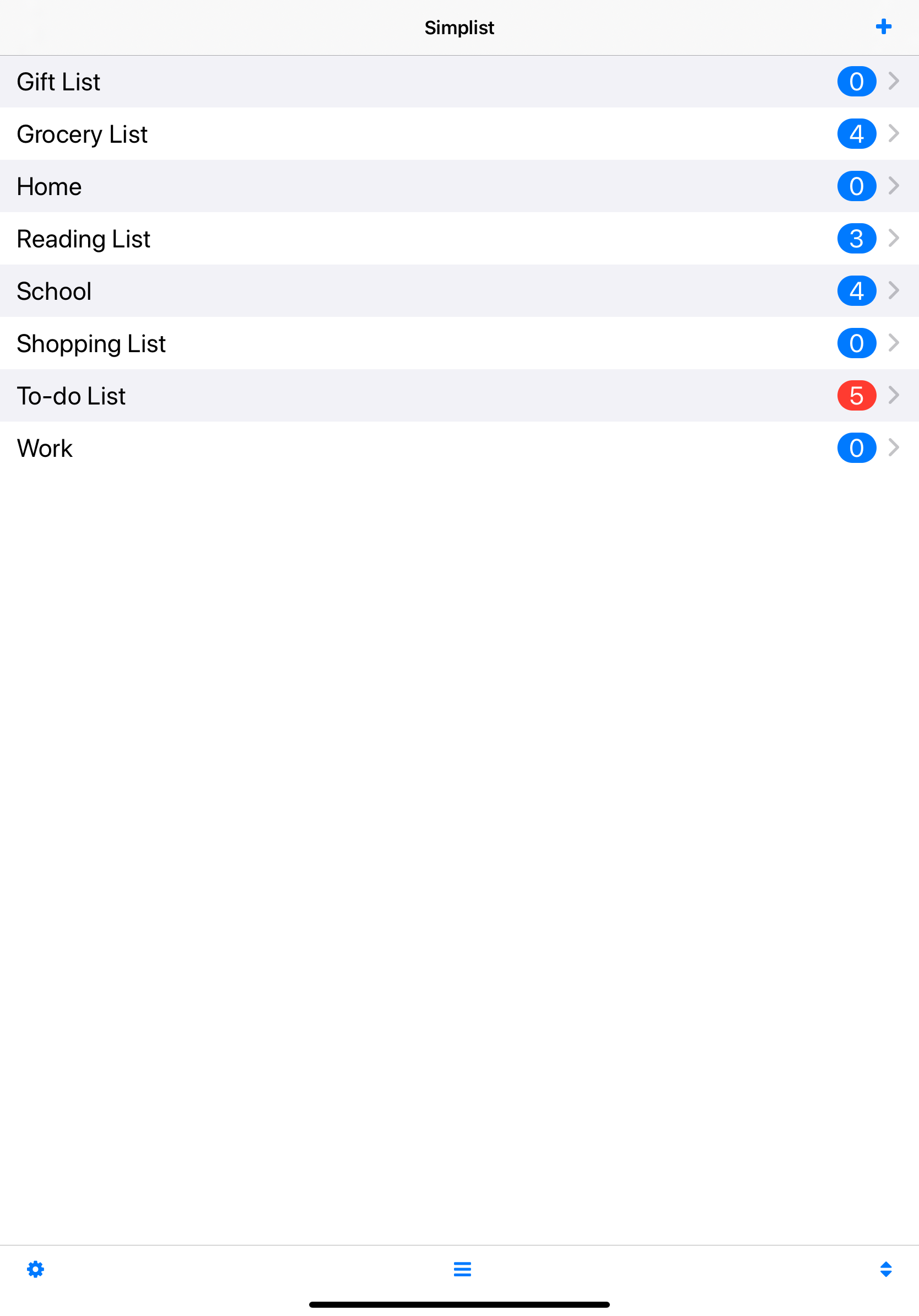Tap the zero badge on Shopping List
The image size is (919, 1316).
click(x=856, y=343)
